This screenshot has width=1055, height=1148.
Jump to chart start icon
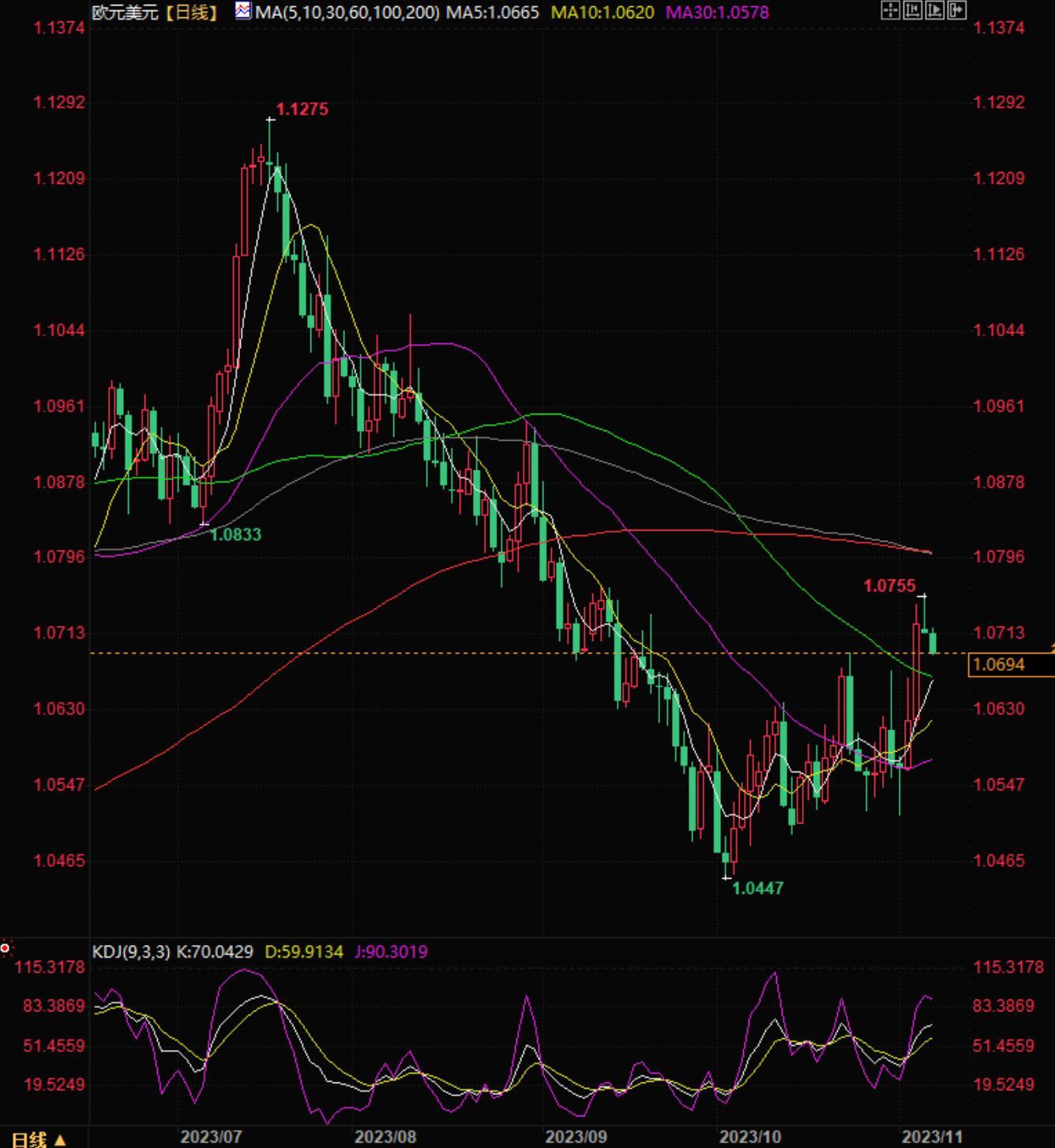tap(912, 10)
